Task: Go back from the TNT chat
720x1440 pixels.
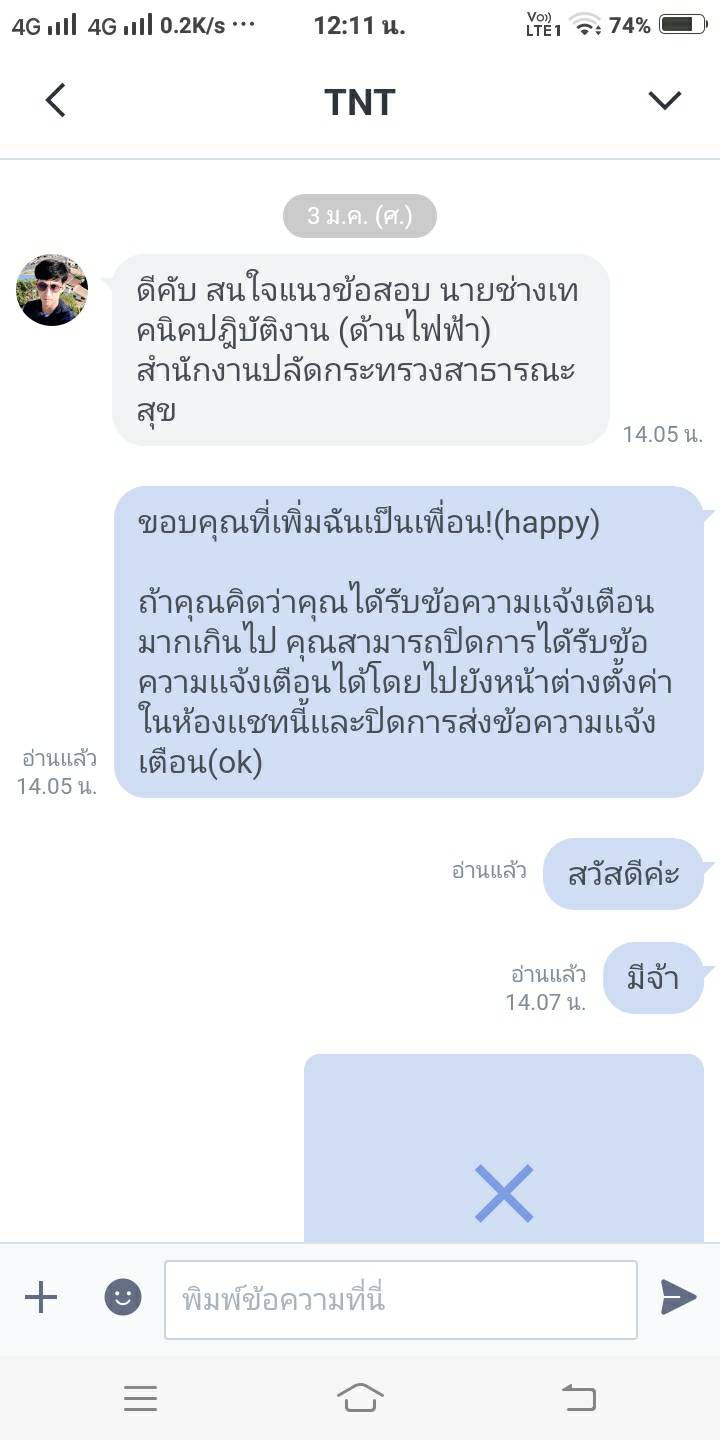Action: 56,100
